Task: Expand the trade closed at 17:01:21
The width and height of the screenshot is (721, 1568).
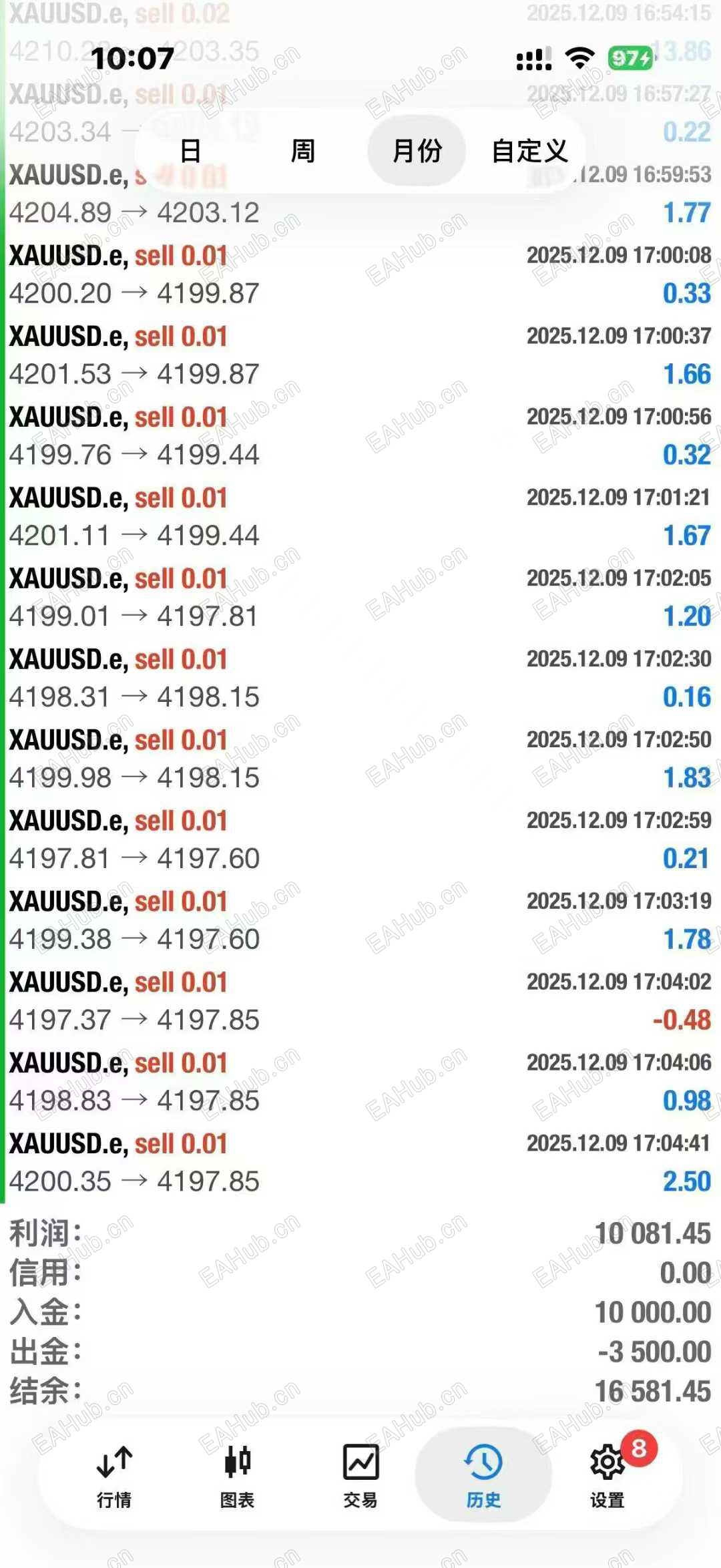Action: coord(360,516)
